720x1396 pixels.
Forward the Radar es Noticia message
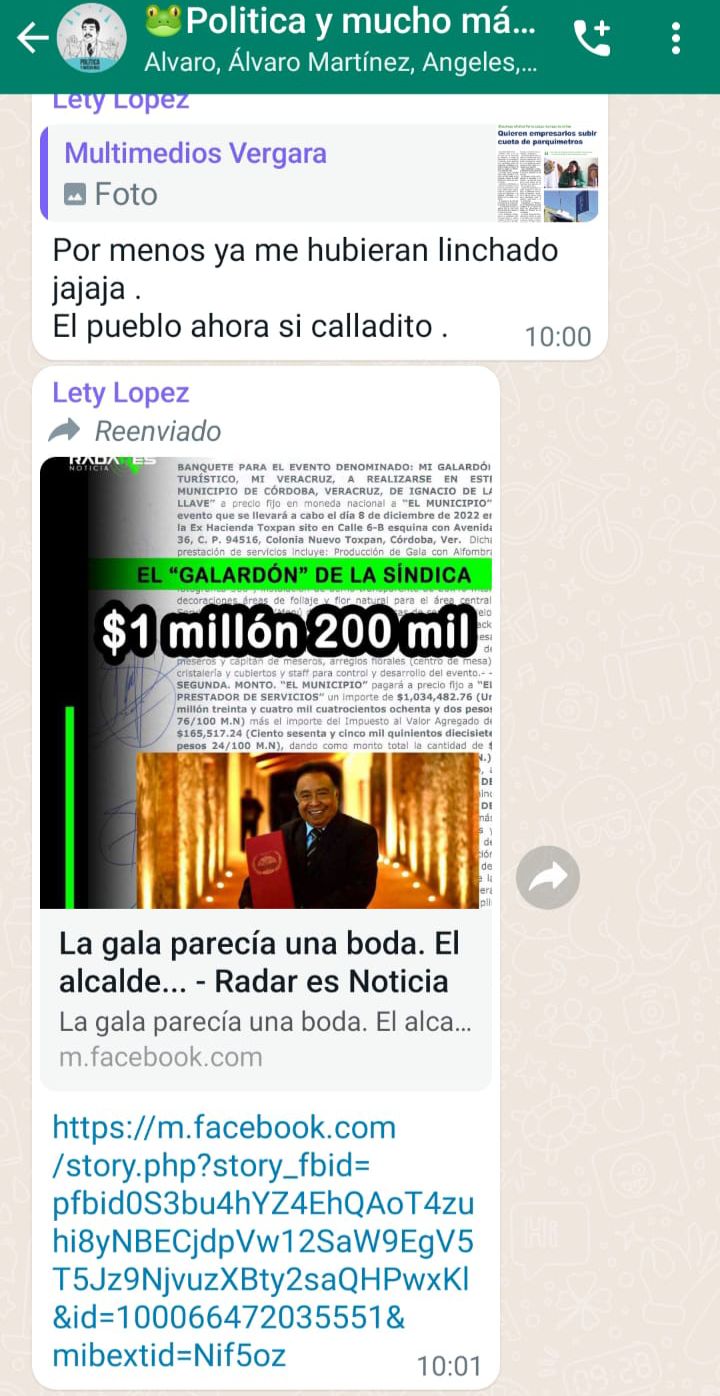click(x=548, y=877)
